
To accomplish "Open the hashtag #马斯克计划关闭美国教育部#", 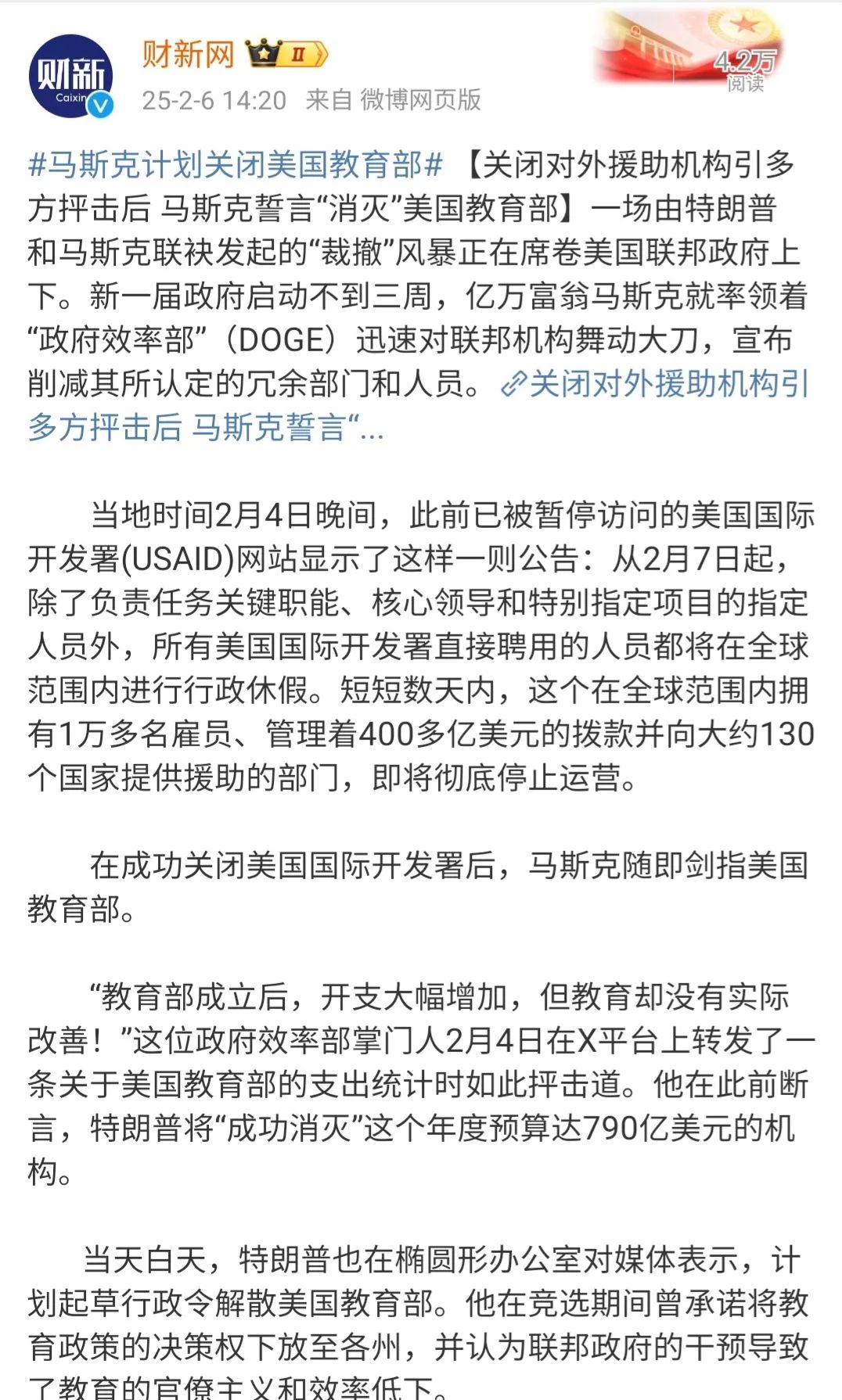I will click(x=235, y=165).
